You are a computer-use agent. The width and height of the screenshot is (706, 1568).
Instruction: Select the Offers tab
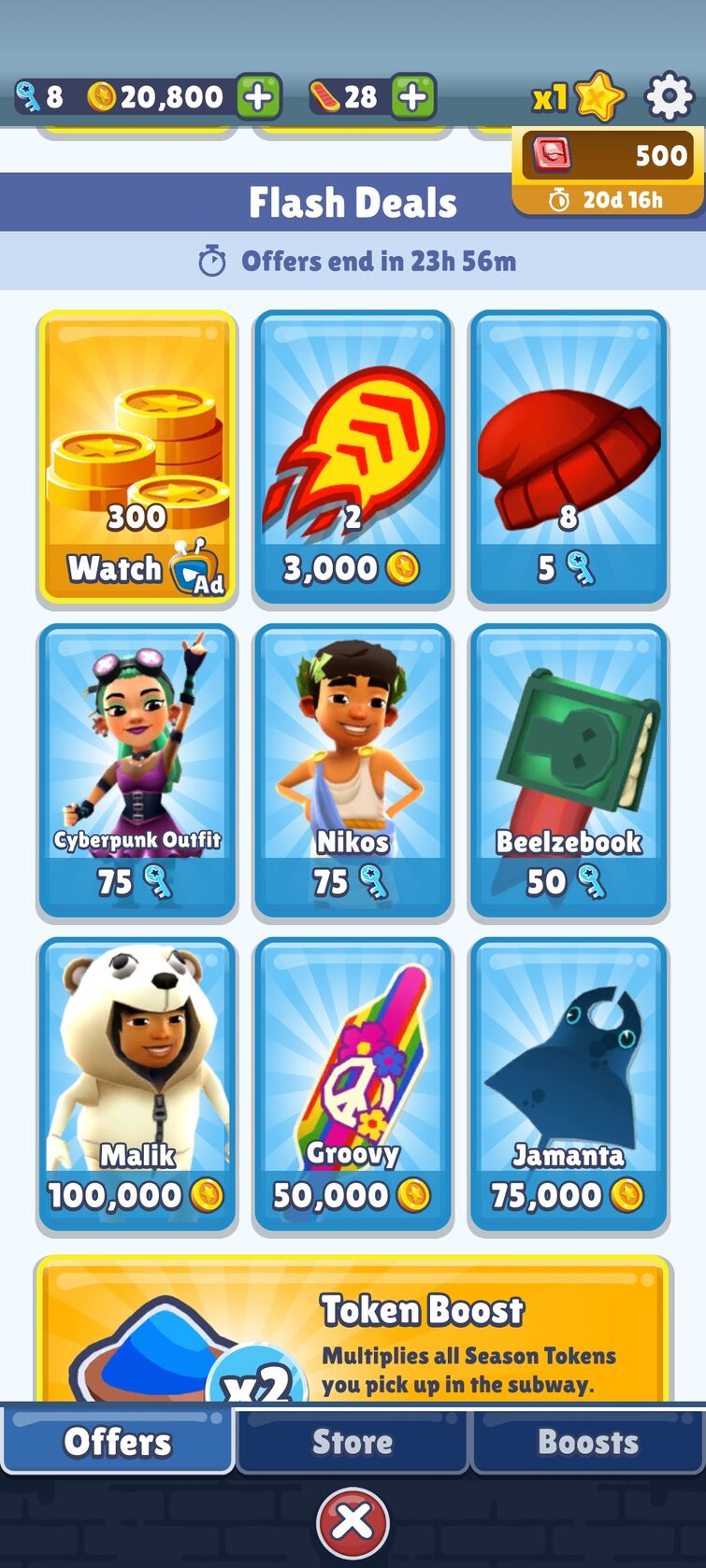(x=118, y=1442)
